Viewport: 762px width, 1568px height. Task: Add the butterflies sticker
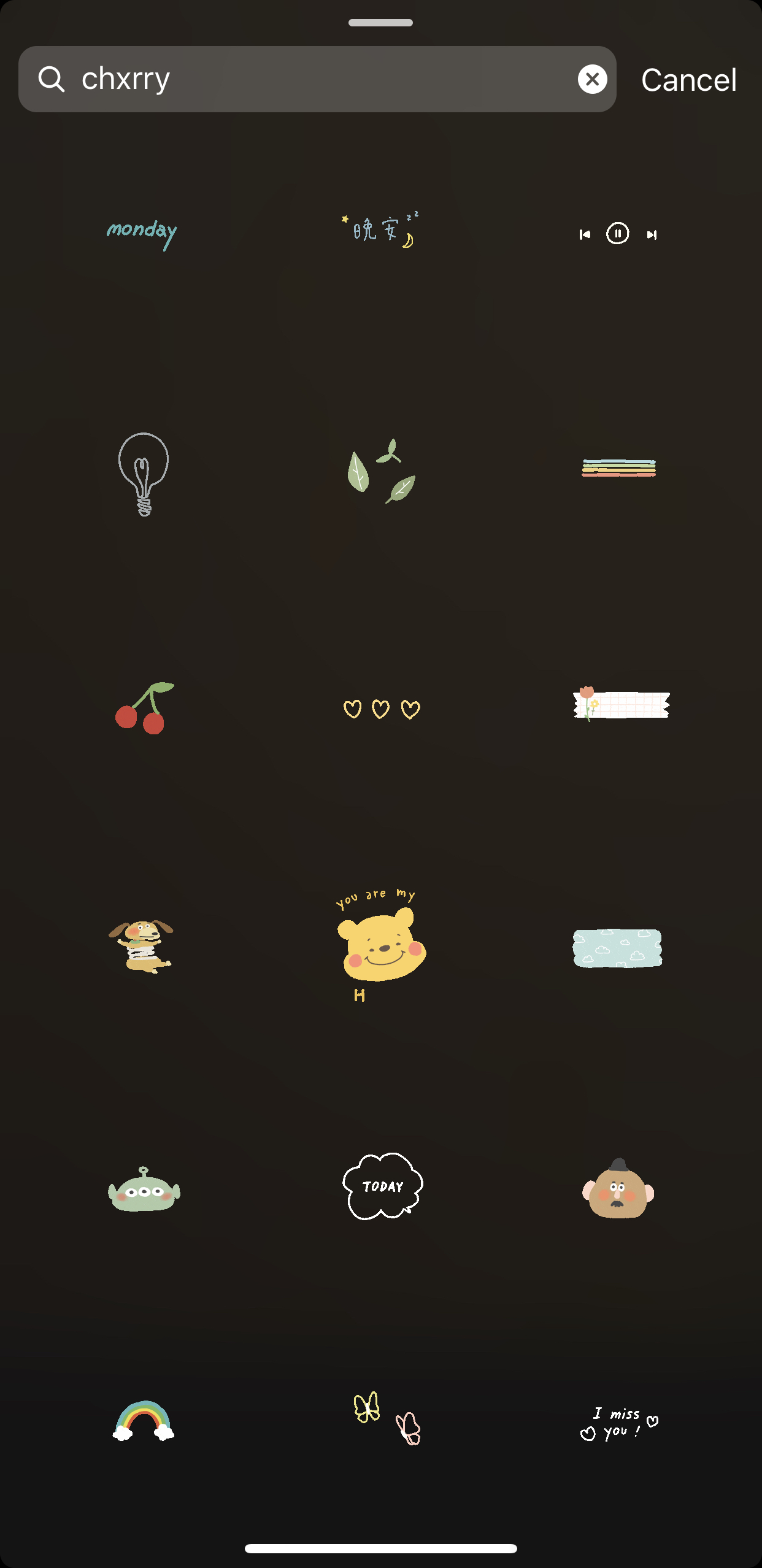(x=387, y=1418)
